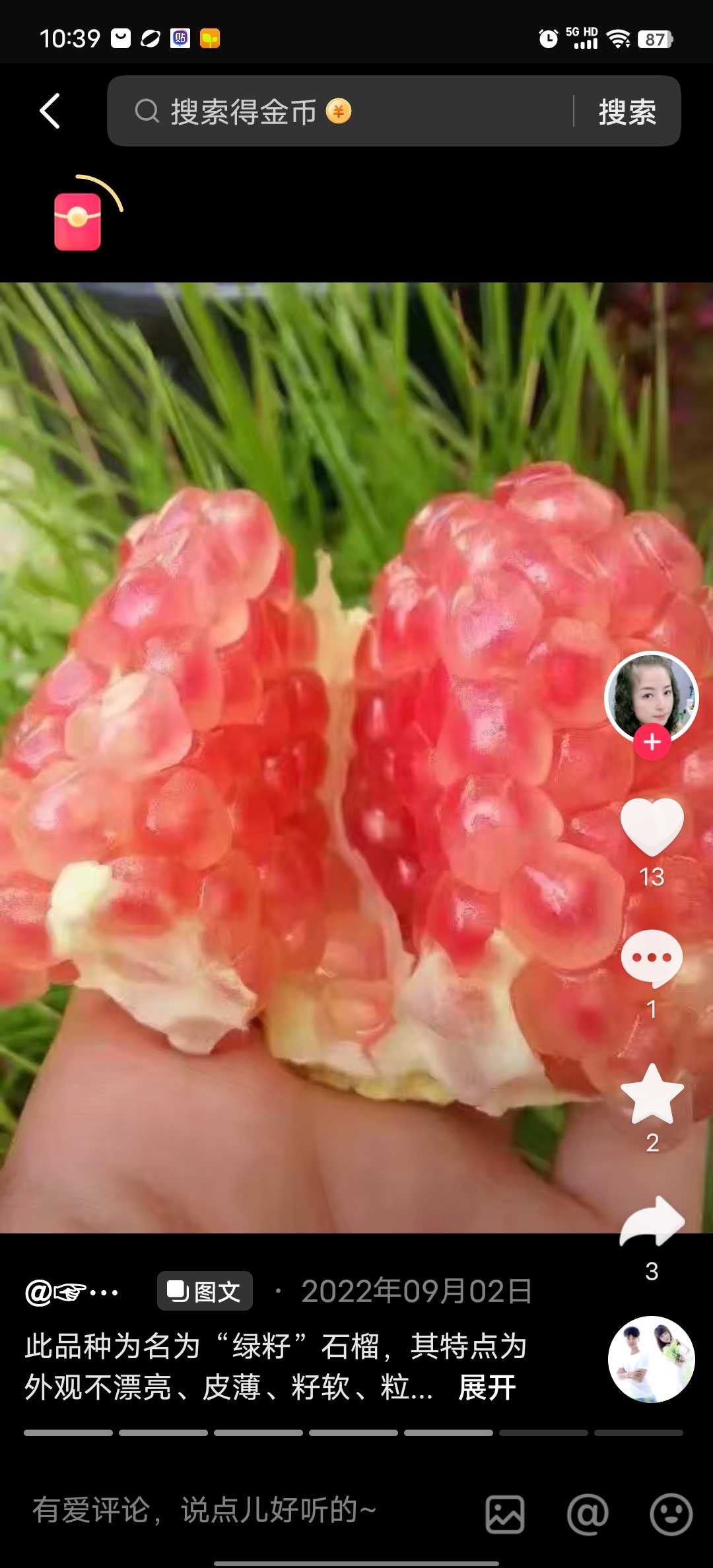The image size is (713, 1568).
Task: Open the emoji picker
Action: [671, 1515]
